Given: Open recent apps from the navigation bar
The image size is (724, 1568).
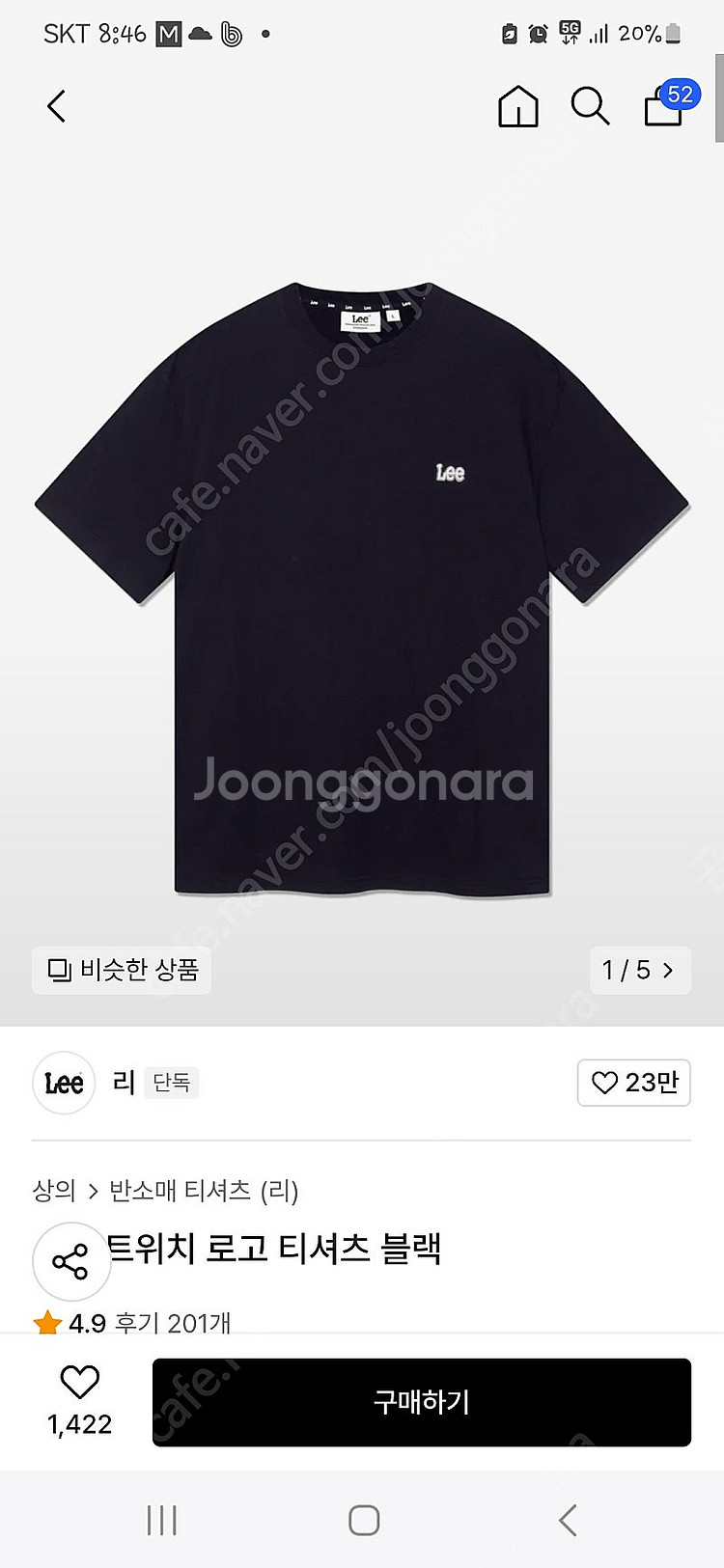Looking at the screenshot, I should (x=161, y=1521).
